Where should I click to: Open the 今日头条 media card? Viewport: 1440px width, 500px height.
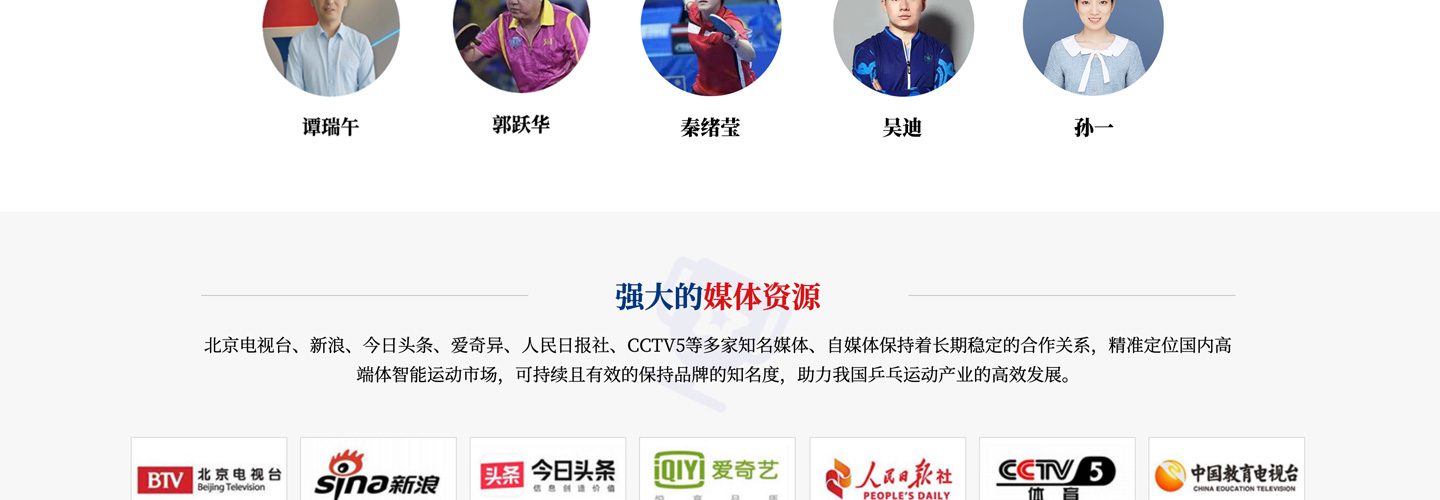click(x=548, y=470)
